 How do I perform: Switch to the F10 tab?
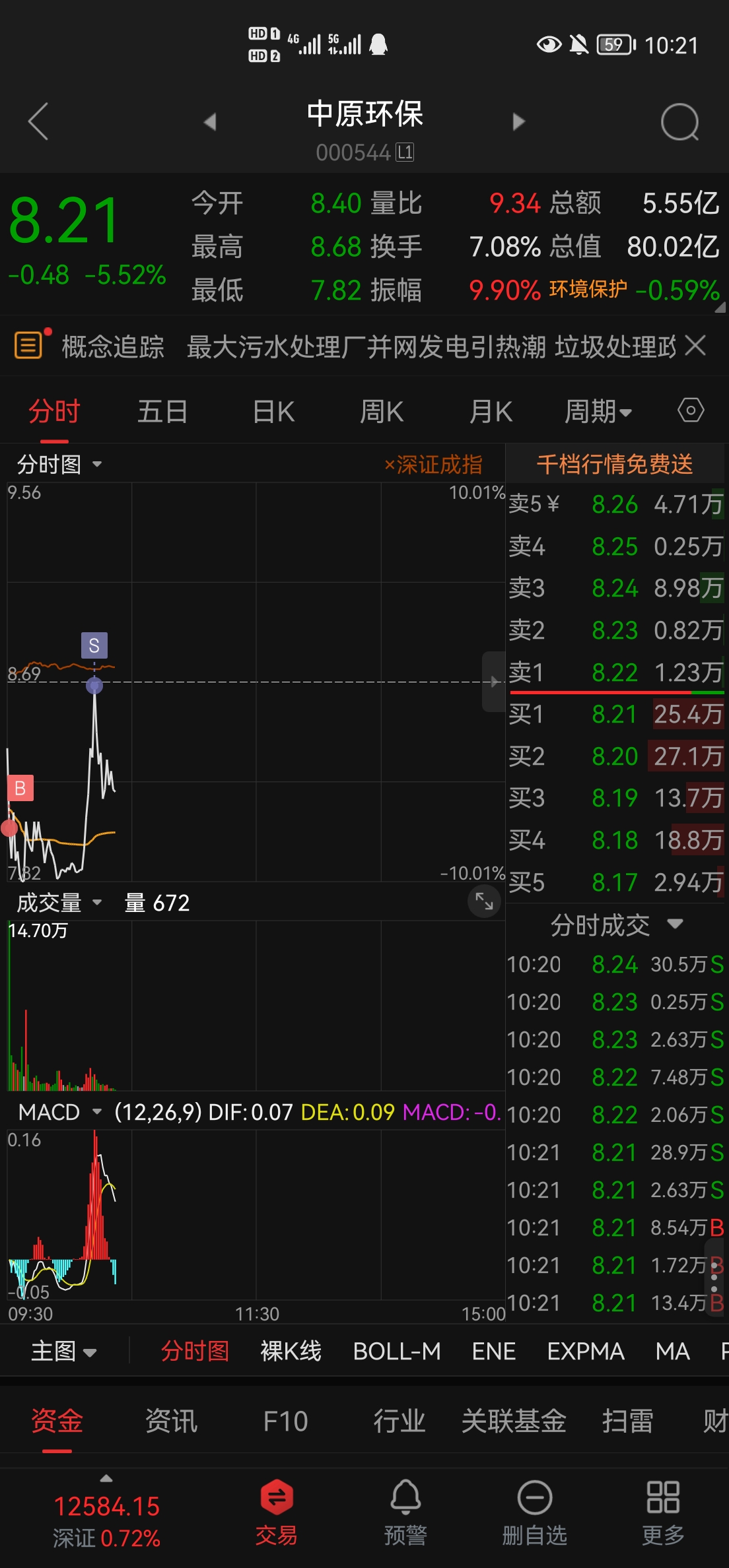click(285, 1421)
